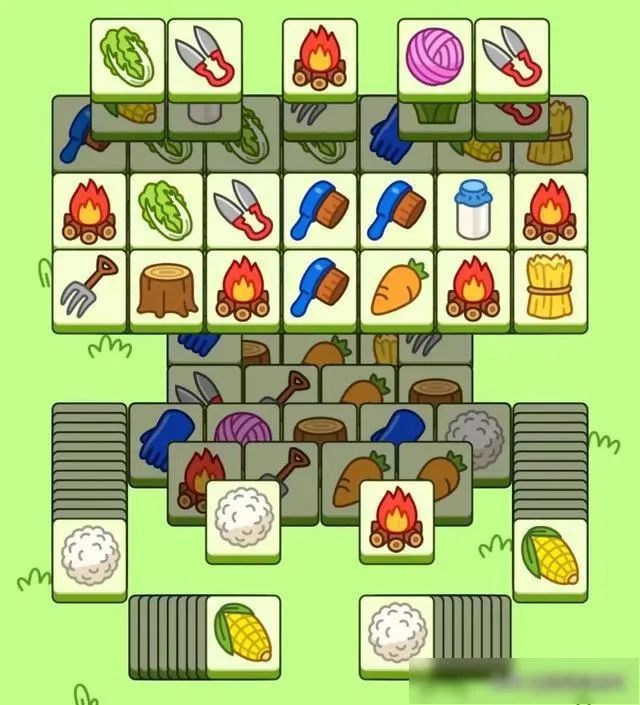The height and width of the screenshot is (705, 640).
Task: Tap the uncovered orange carrot tile
Action: pyautogui.click(x=397, y=287)
